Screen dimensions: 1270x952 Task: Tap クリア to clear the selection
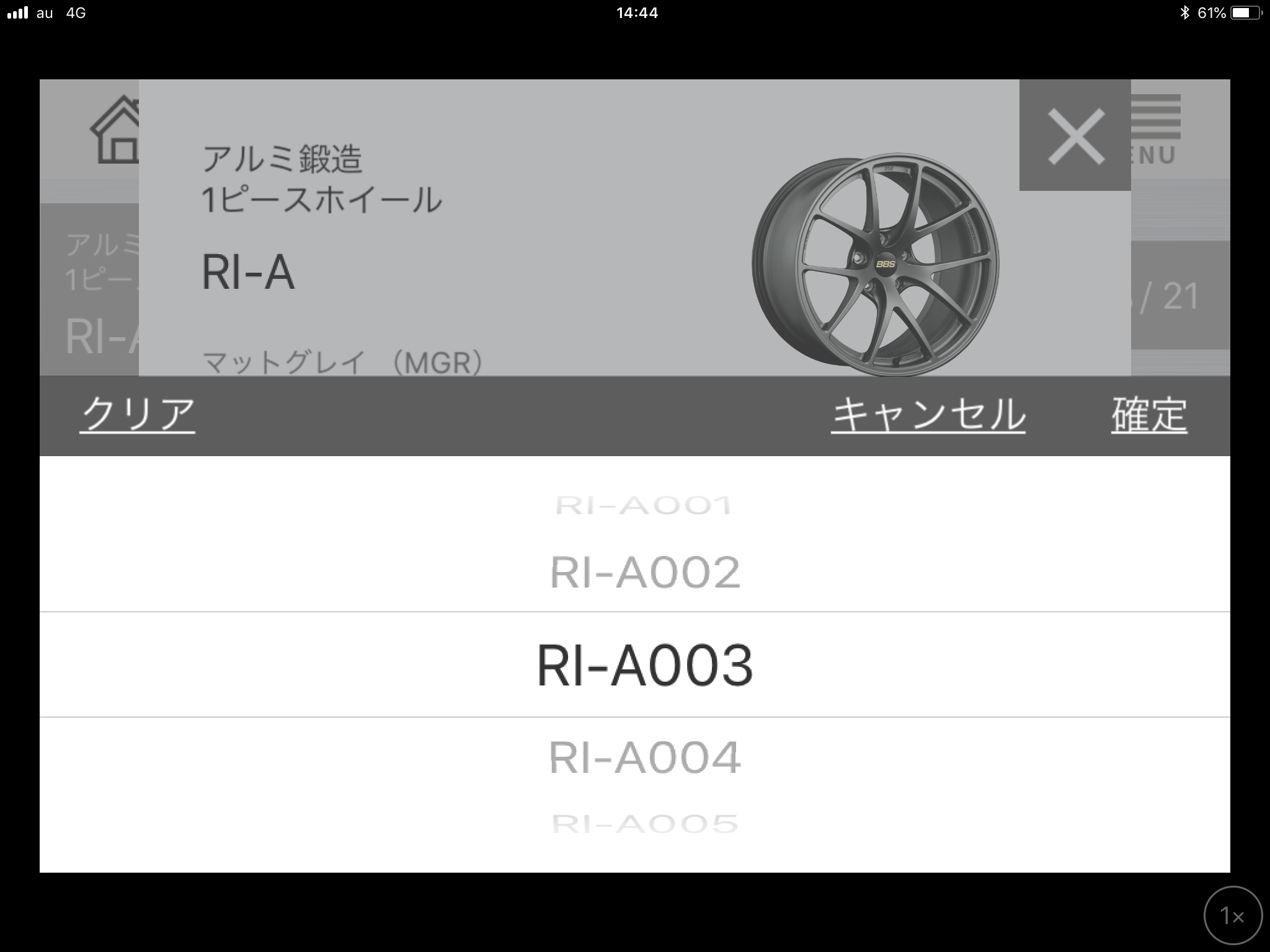click(x=138, y=415)
